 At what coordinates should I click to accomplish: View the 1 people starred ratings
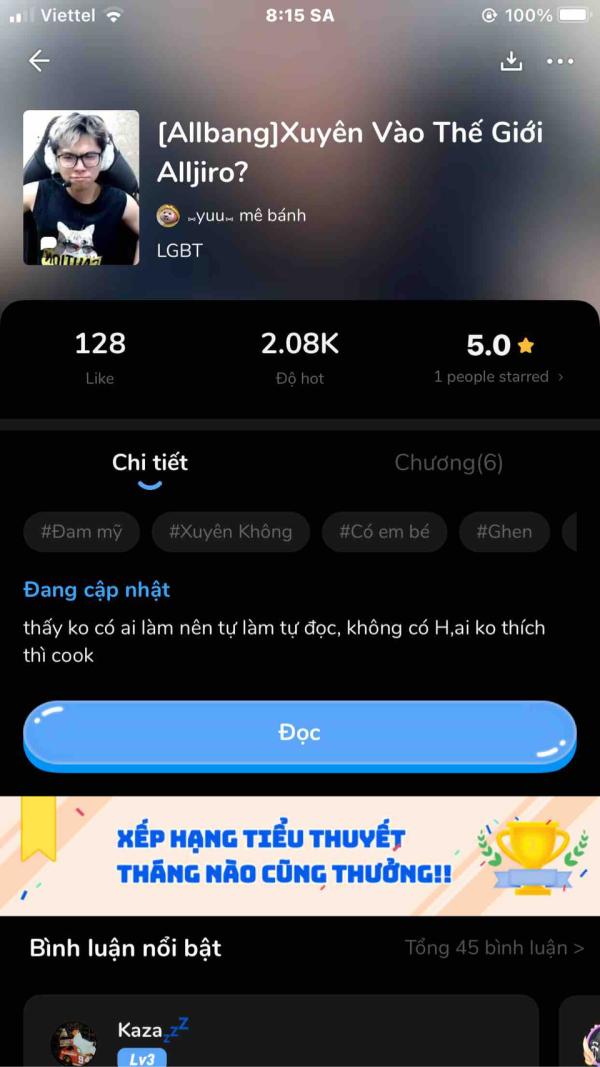point(498,377)
